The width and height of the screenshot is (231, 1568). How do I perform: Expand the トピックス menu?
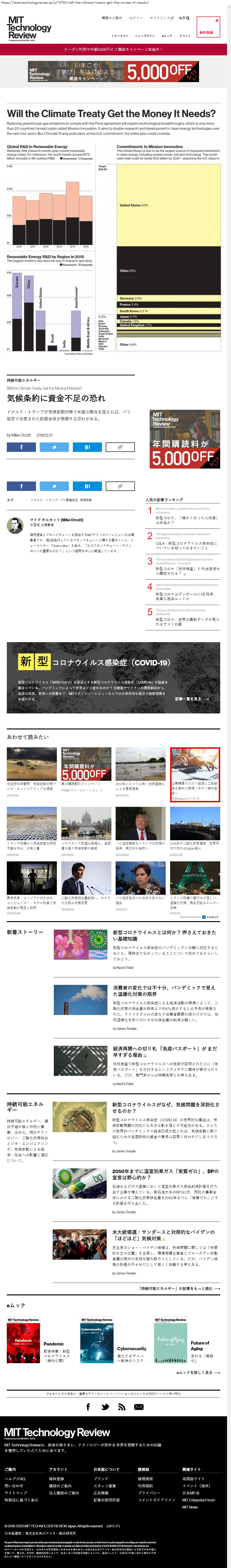pos(119,36)
